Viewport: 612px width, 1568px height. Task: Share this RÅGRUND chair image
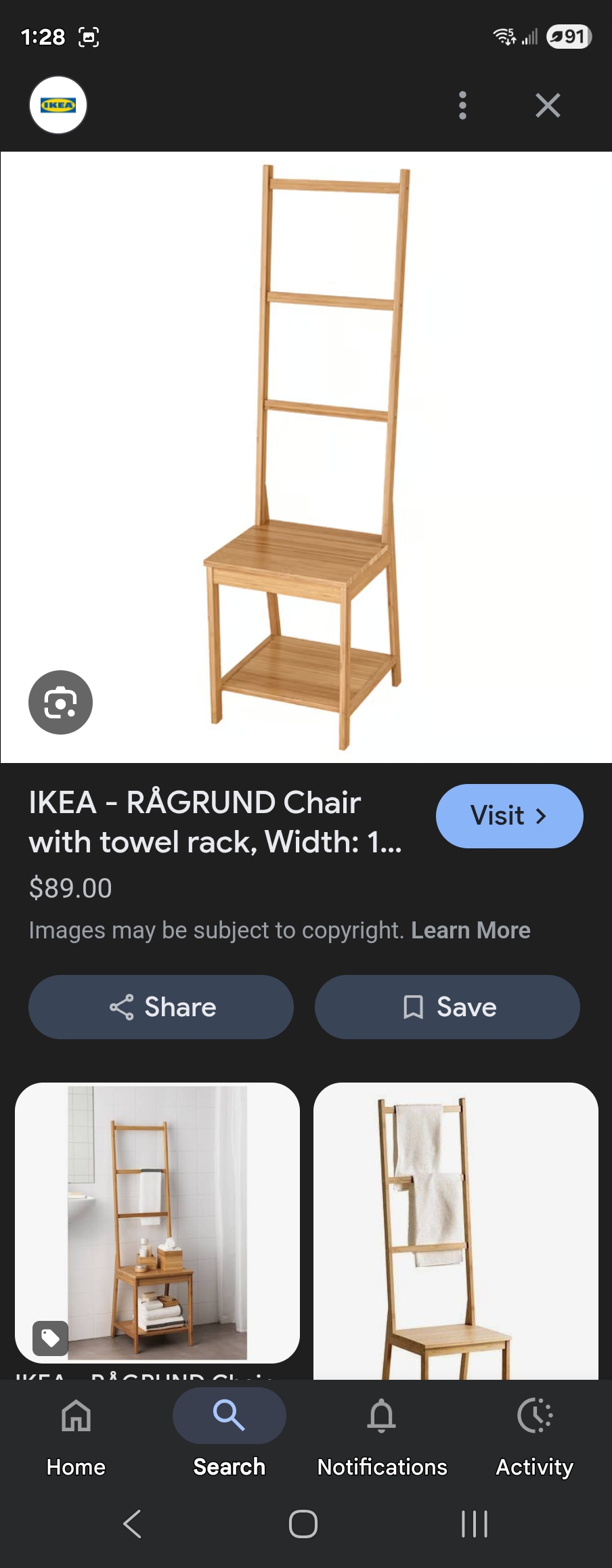coord(161,1007)
